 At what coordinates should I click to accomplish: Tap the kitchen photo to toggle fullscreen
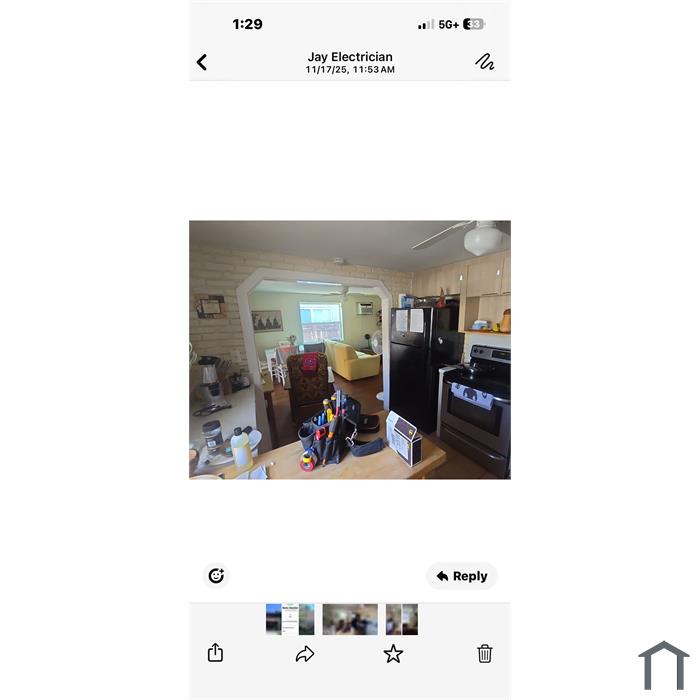pyautogui.click(x=350, y=350)
